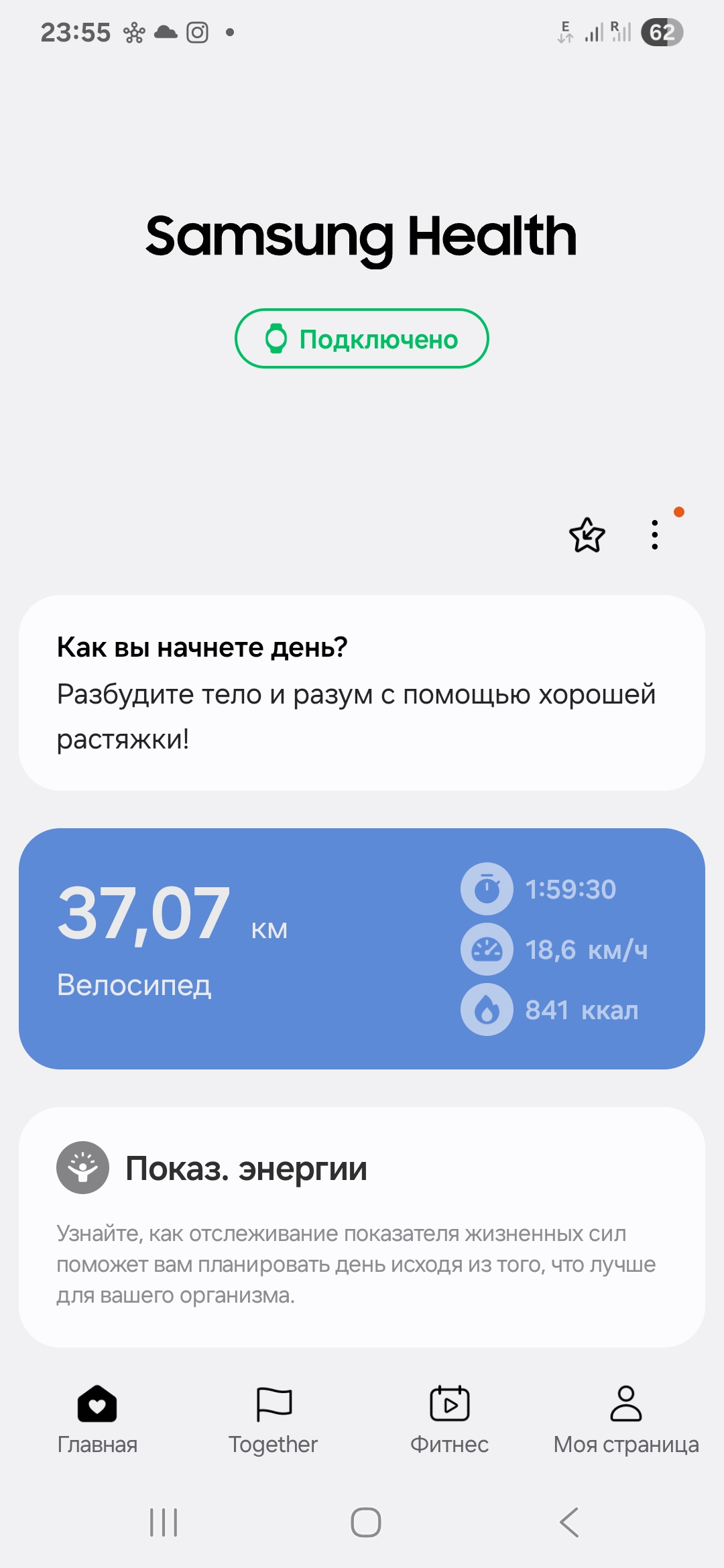Open the star badge icon
724x1568 pixels.
(x=587, y=535)
